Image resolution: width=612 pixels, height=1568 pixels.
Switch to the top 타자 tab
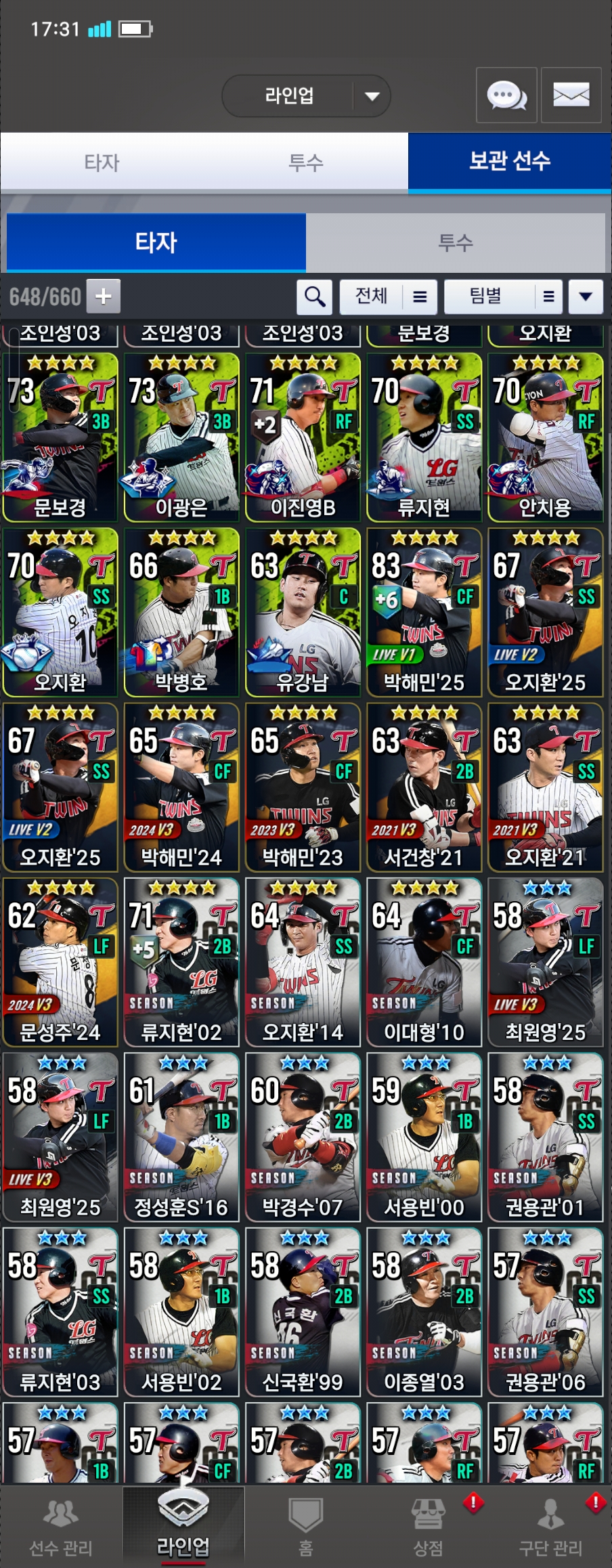[x=102, y=162]
